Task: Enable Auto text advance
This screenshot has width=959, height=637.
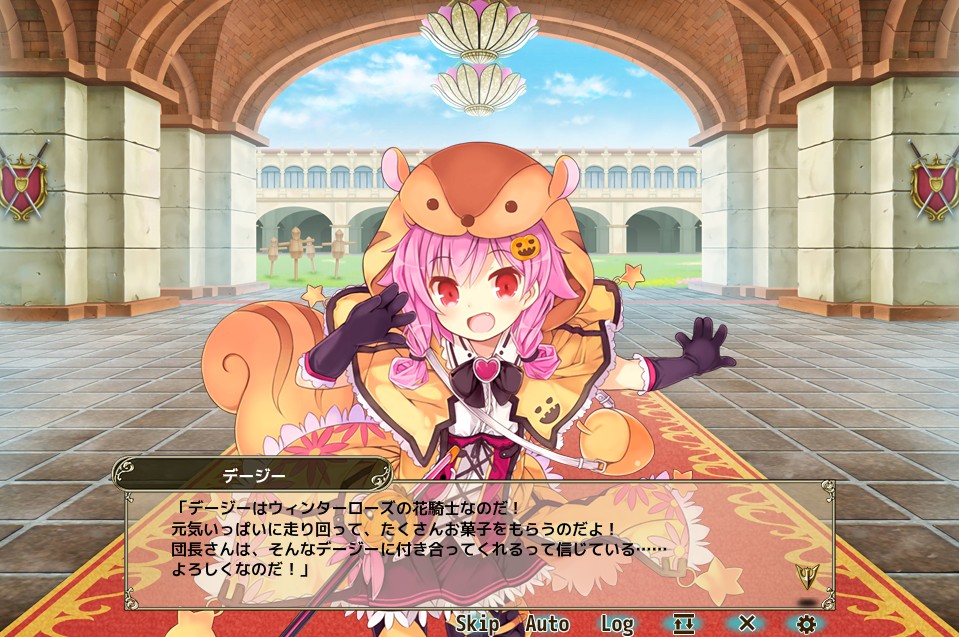Action: click(x=547, y=624)
